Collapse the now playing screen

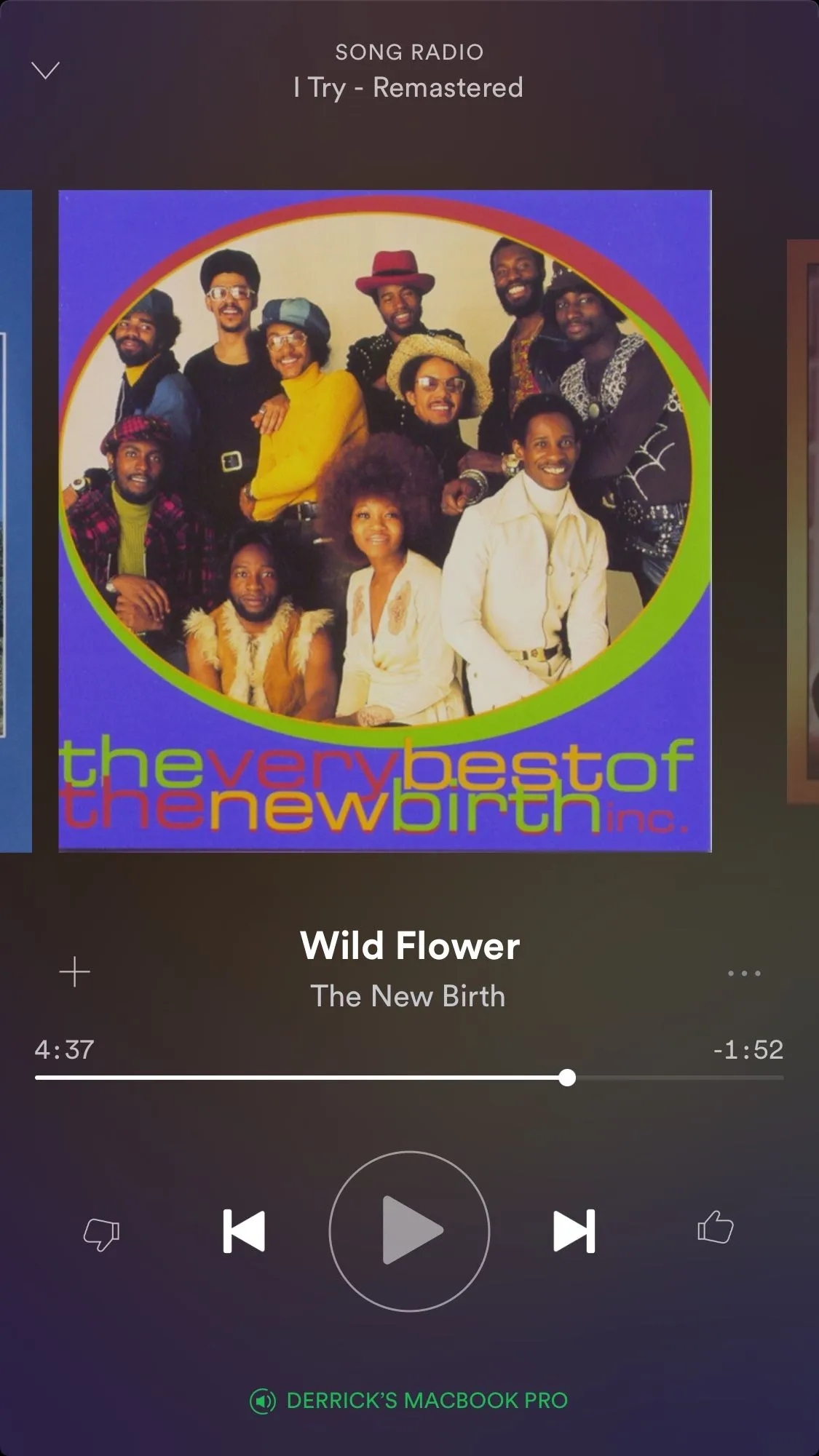(45, 70)
